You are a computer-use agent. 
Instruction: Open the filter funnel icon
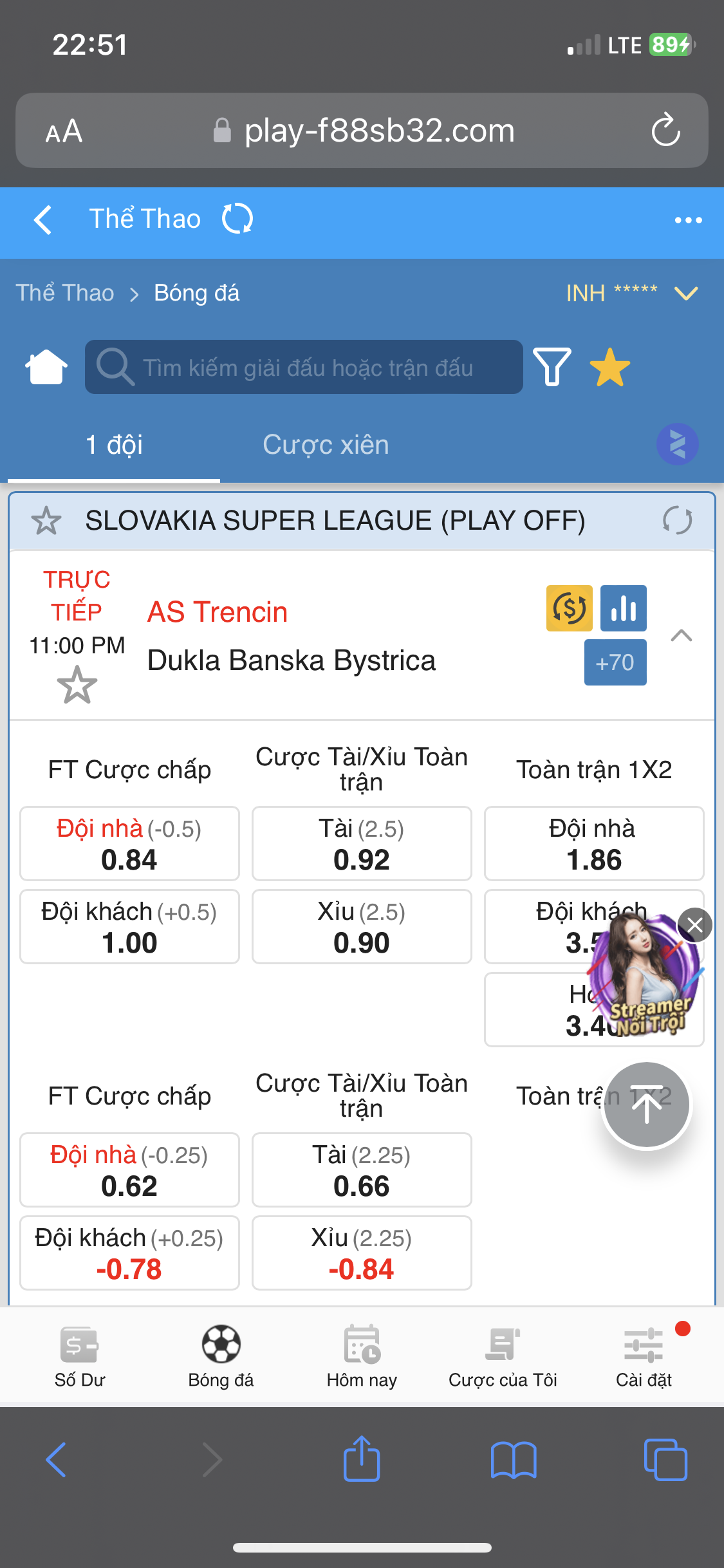point(552,367)
